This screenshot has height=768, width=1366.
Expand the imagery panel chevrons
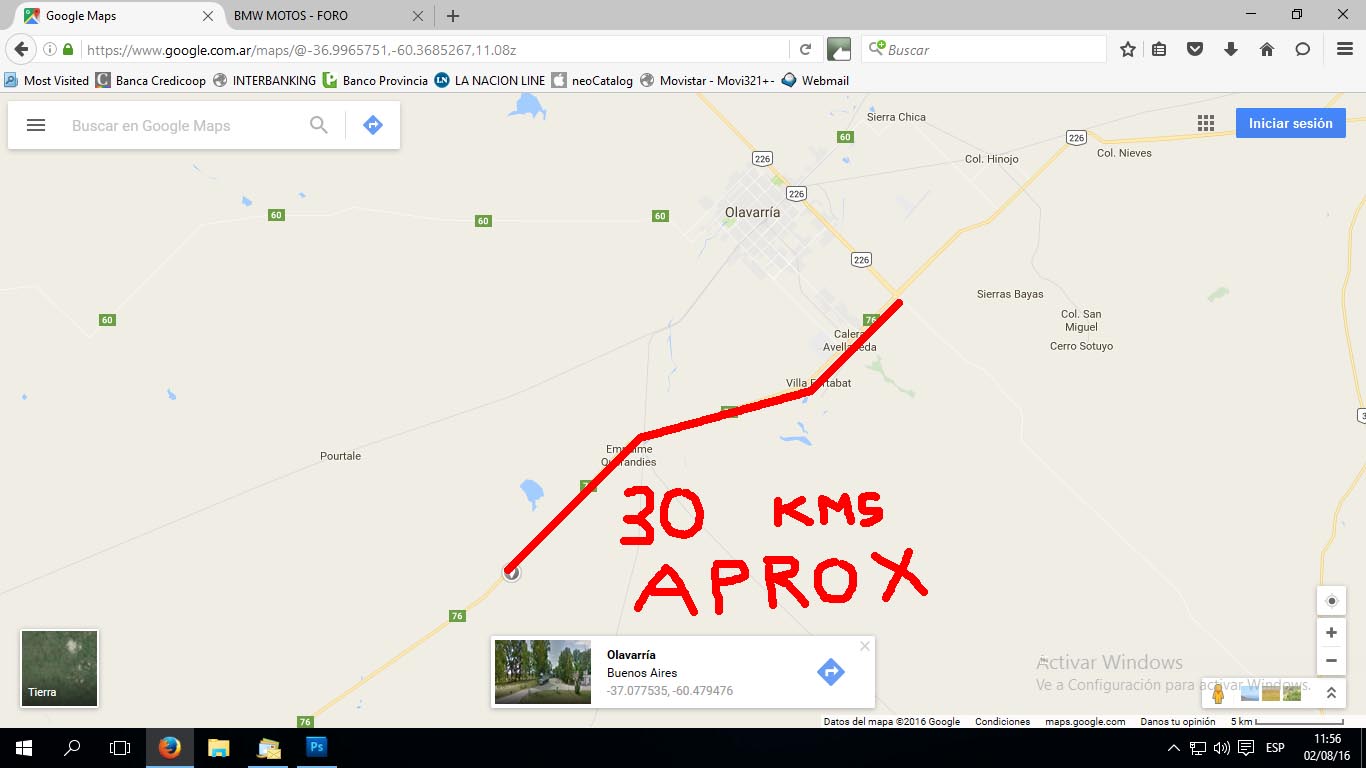pos(1331,692)
